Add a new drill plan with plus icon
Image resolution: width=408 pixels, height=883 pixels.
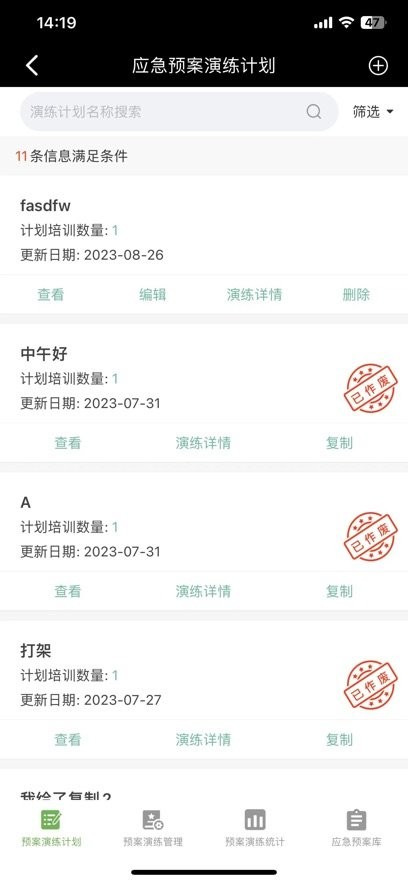(x=378, y=66)
